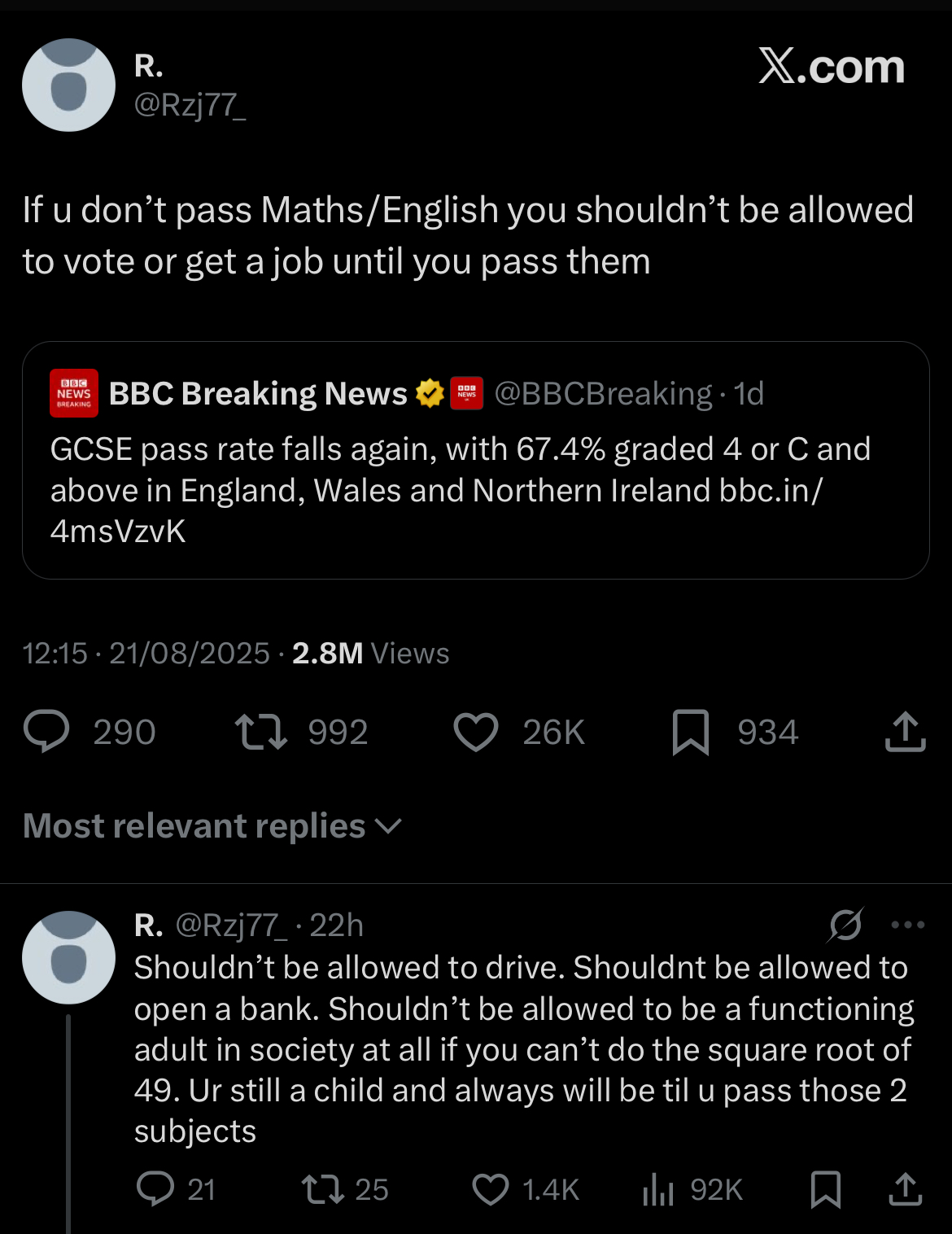952x1234 pixels.
Task: Bookmark the 22h reply from R.
Action: 826,1189
